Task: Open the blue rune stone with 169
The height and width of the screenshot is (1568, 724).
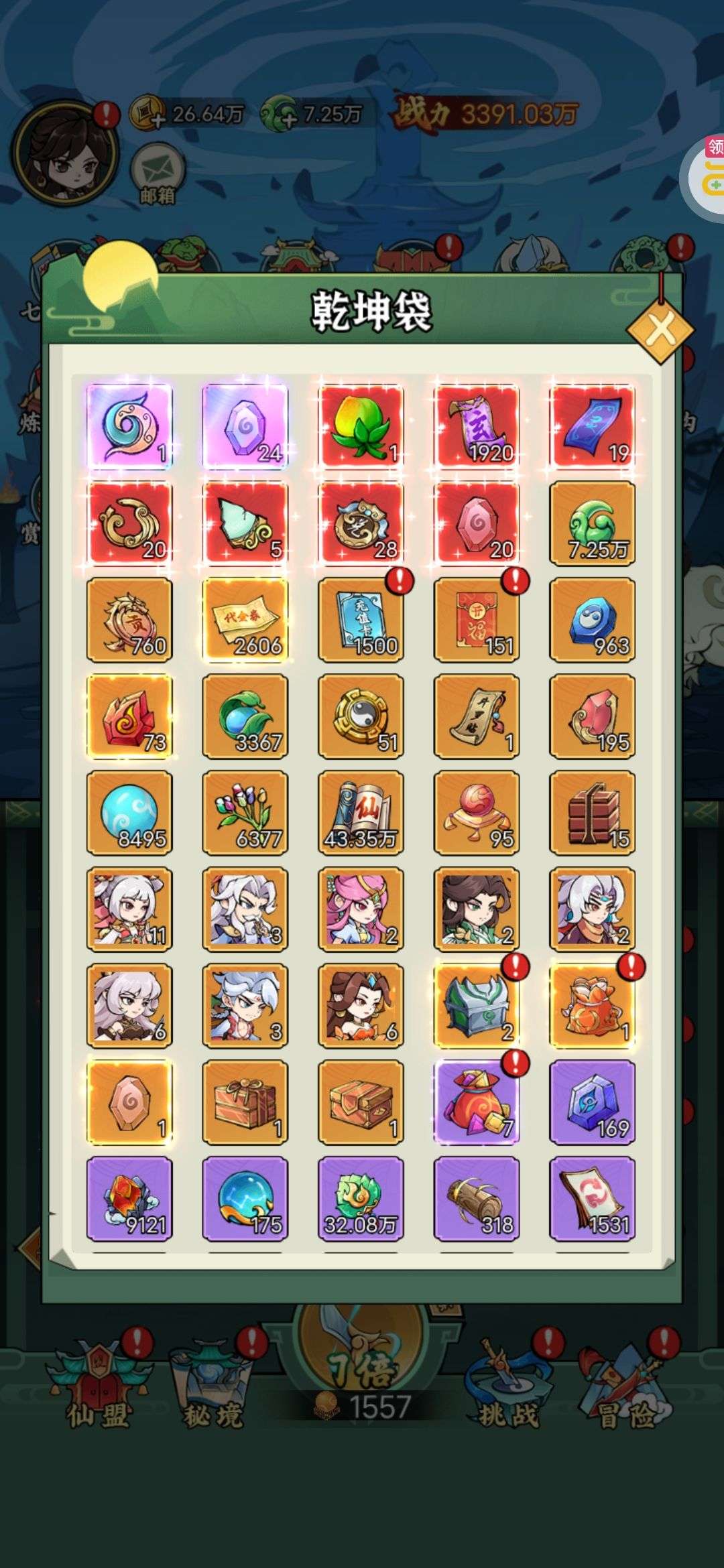Action: (592, 1102)
